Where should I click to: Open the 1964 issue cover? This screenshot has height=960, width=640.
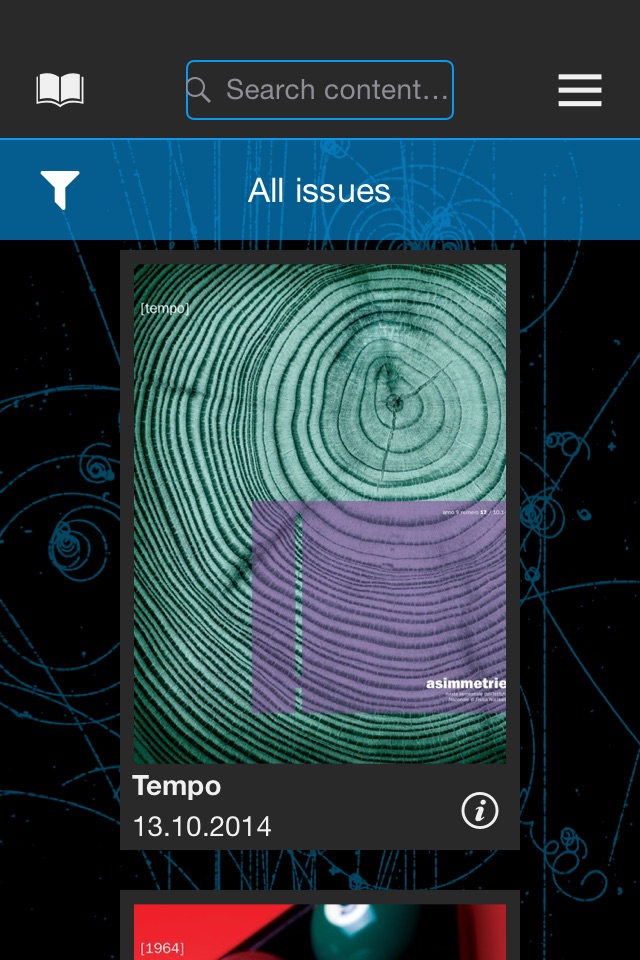(320, 932)
